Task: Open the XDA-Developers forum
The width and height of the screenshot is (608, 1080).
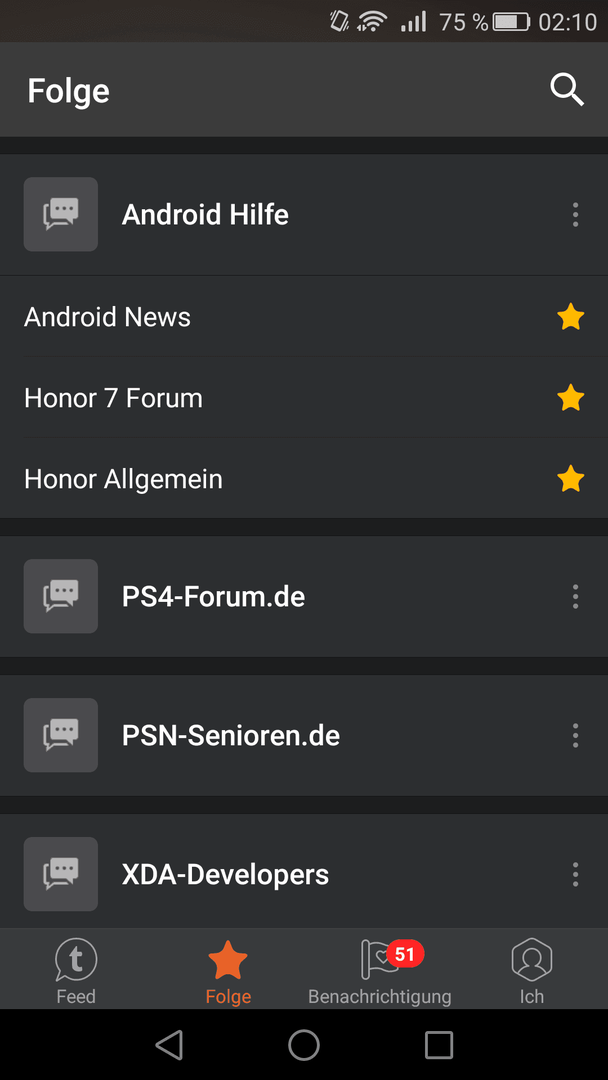Action: tap(304, 873)
